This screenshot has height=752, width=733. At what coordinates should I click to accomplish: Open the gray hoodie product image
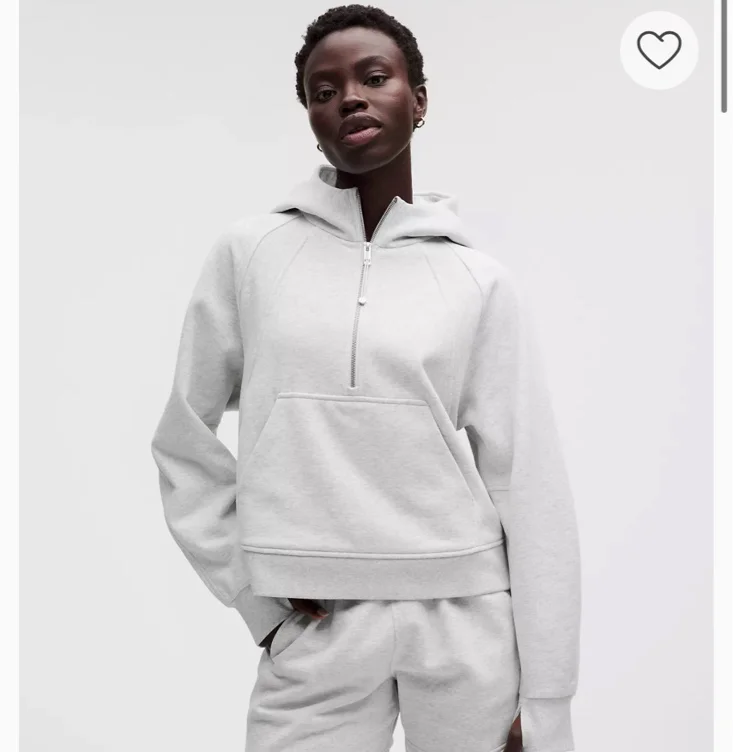[x=366, y=376]
